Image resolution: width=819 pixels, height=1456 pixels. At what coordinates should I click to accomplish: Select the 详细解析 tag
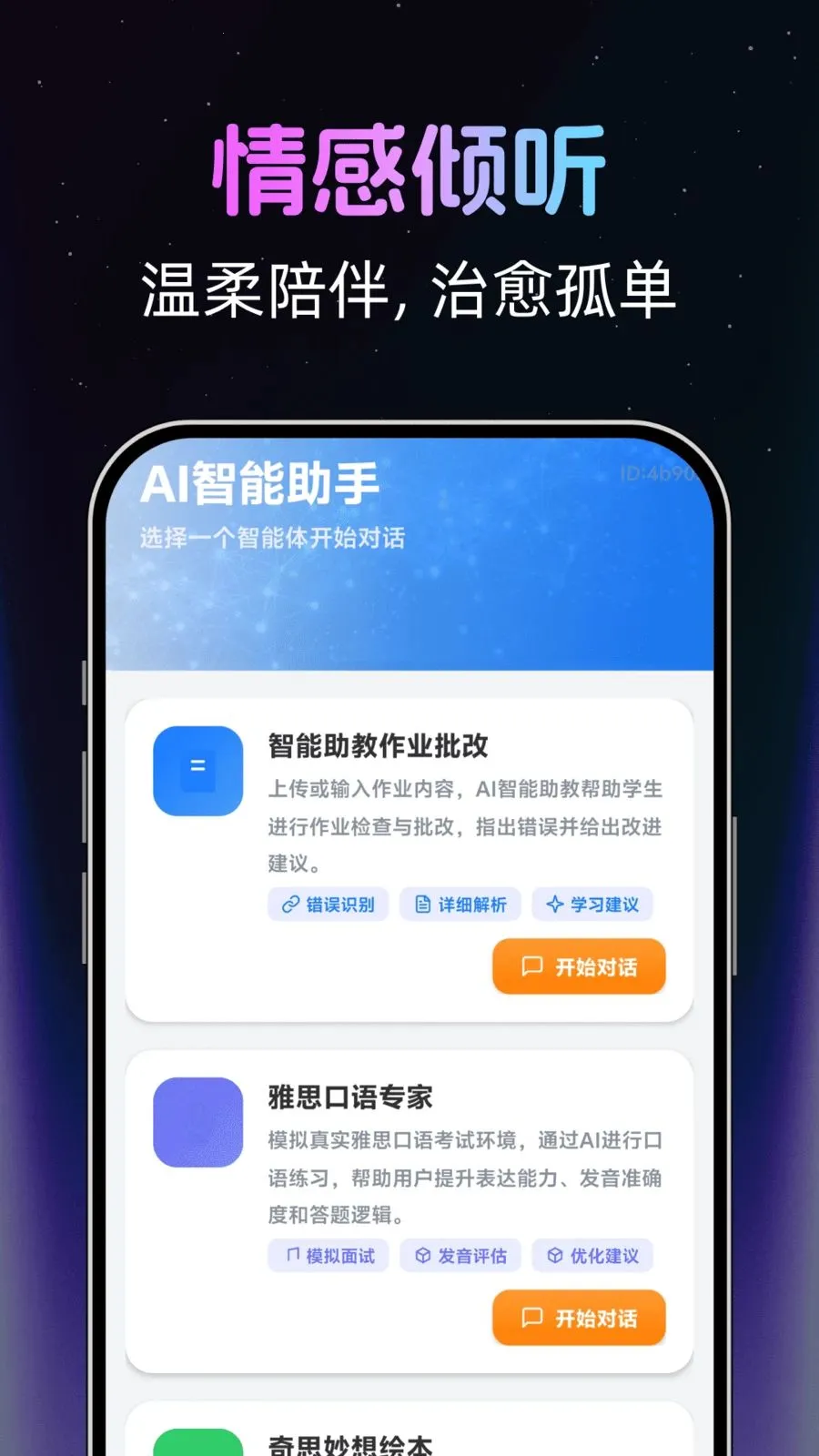coord(460,904)
